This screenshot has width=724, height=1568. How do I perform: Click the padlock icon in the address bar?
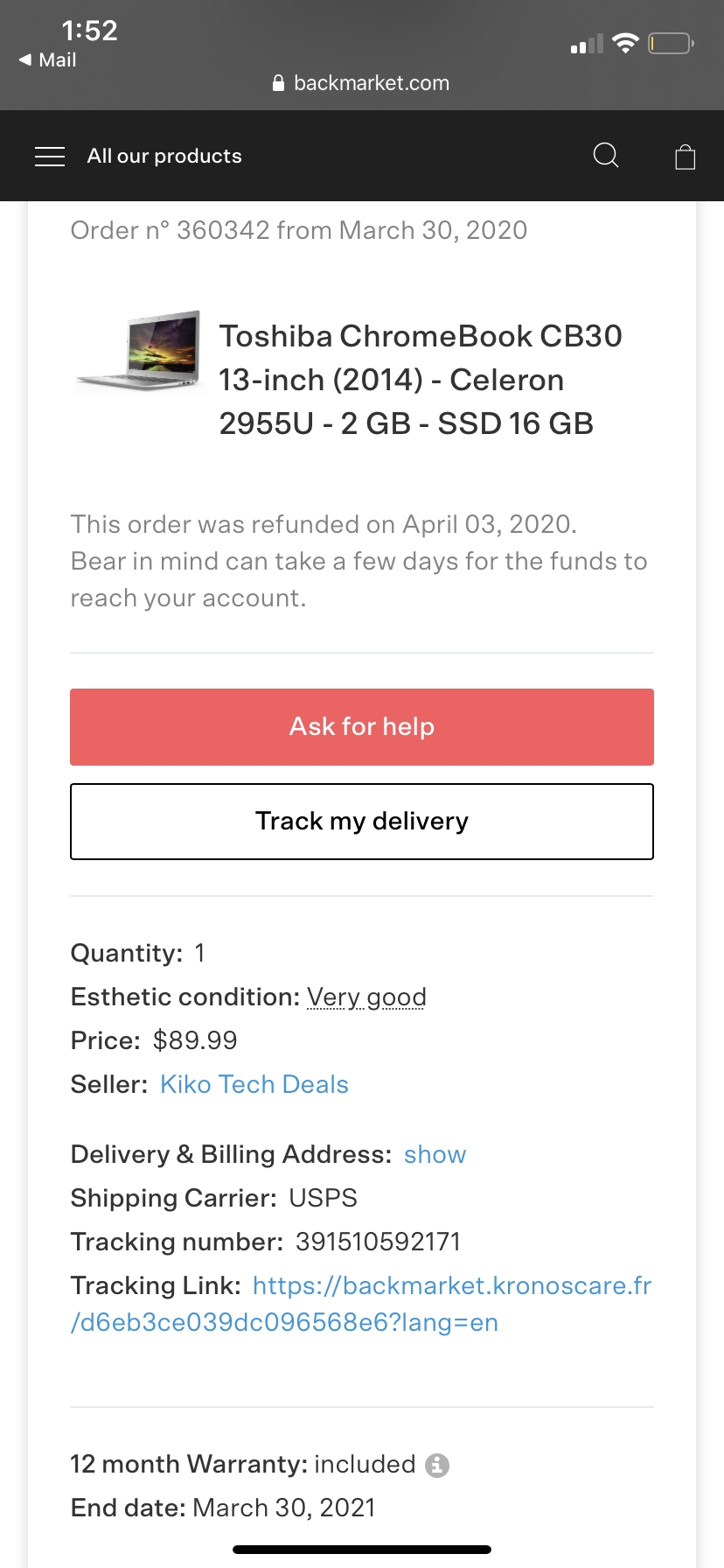(278, 82)
